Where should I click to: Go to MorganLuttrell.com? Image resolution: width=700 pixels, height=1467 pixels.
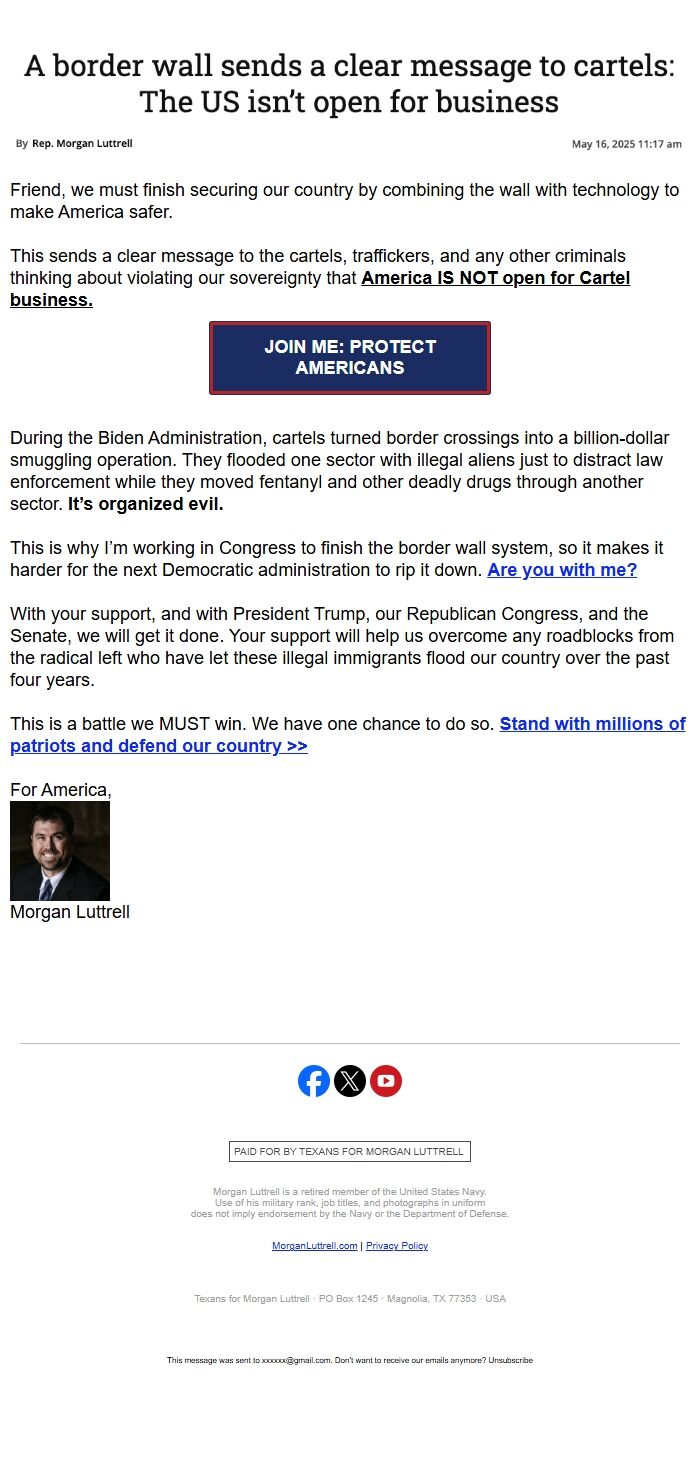(315, 1246)
